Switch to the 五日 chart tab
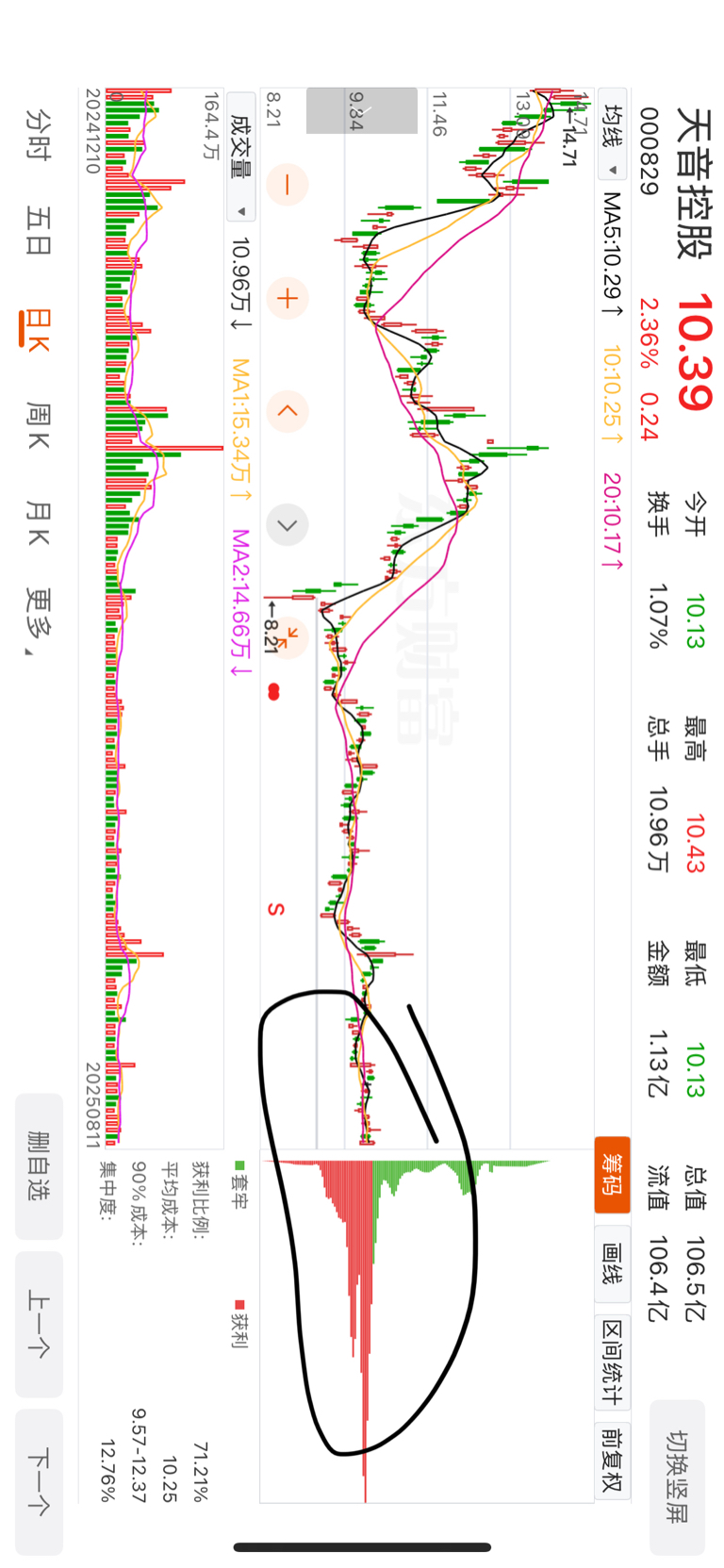The image size is (724, 1568). click(38, 231)
